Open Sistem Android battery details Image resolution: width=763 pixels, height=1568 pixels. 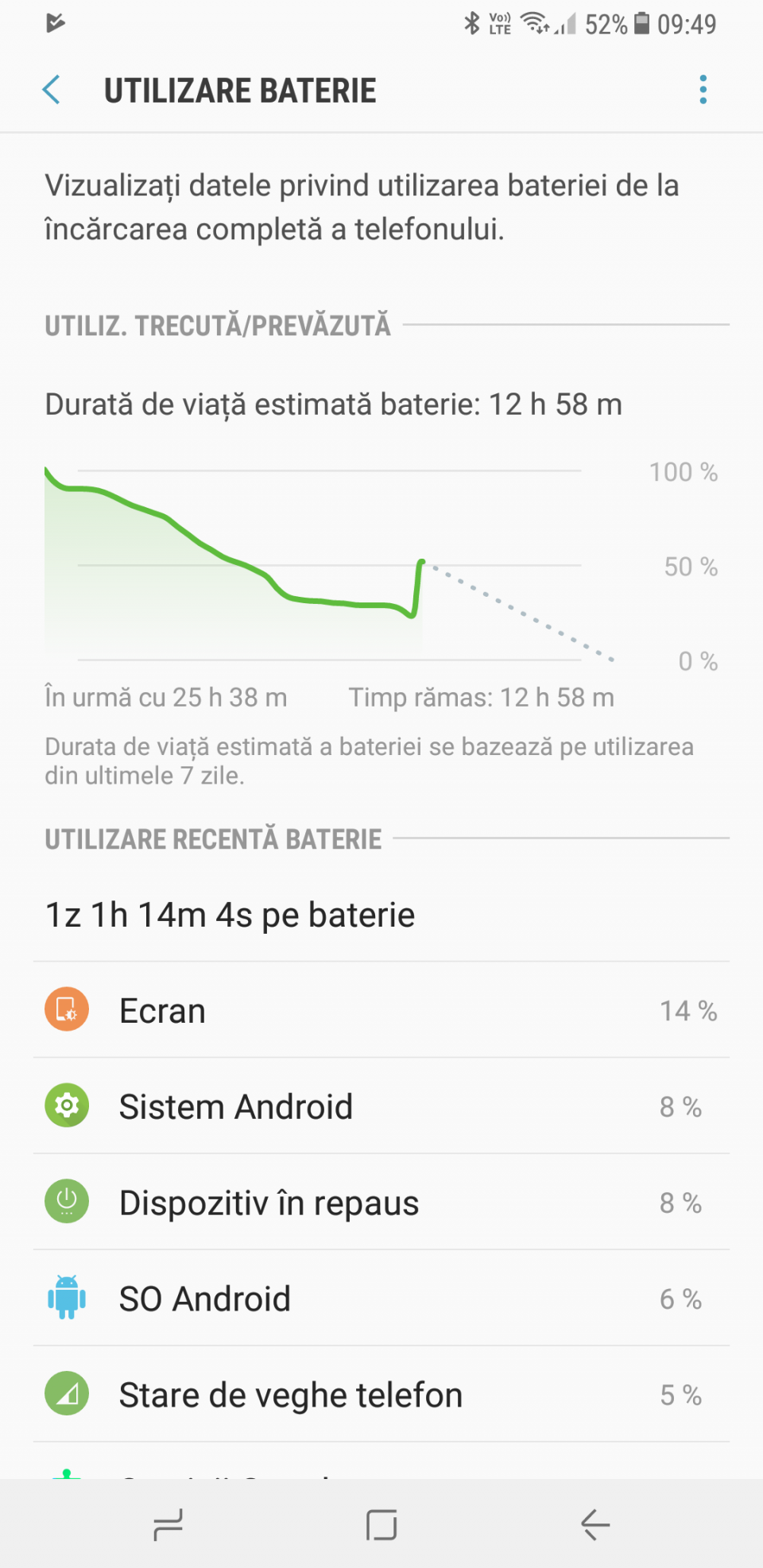tap(381, 1106)
